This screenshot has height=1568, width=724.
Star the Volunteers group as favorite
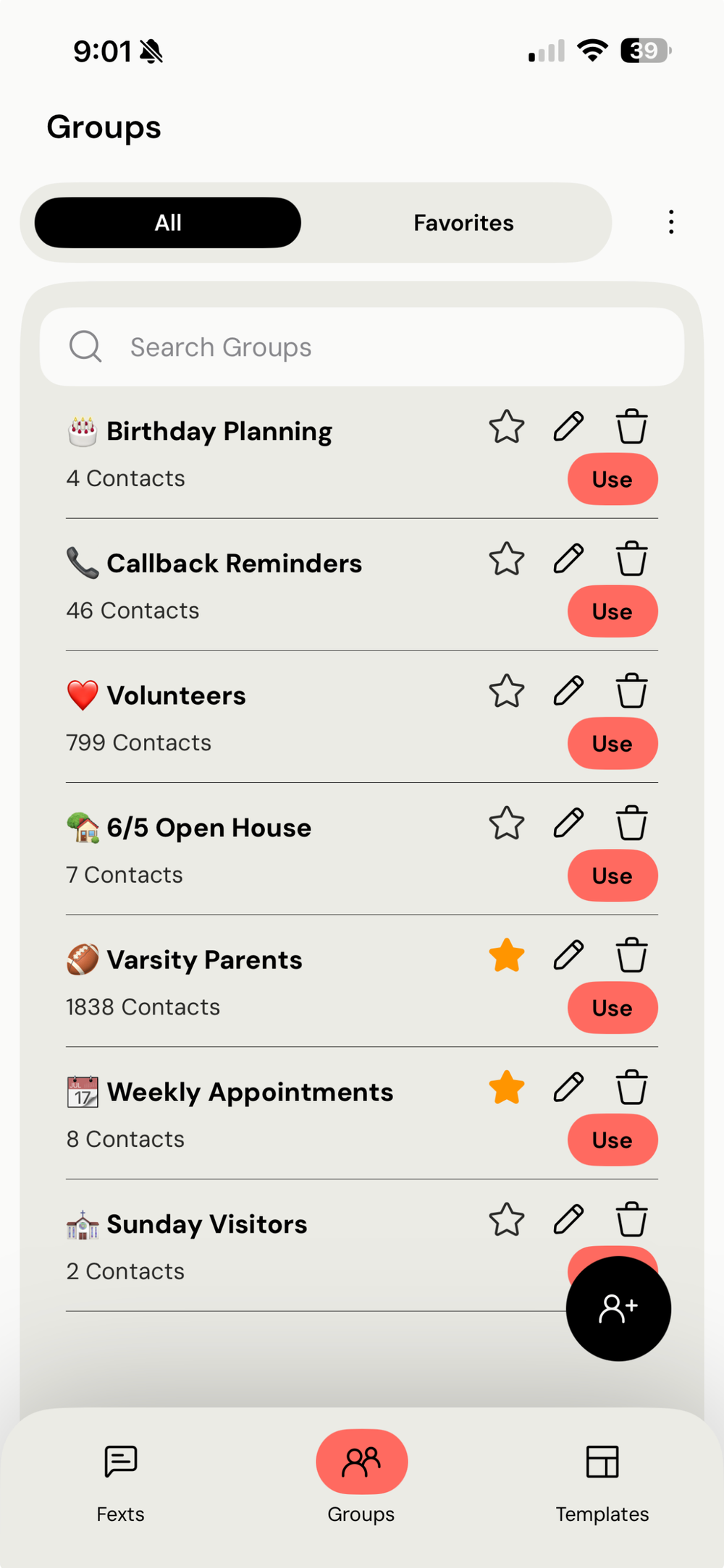coord(507,691)
